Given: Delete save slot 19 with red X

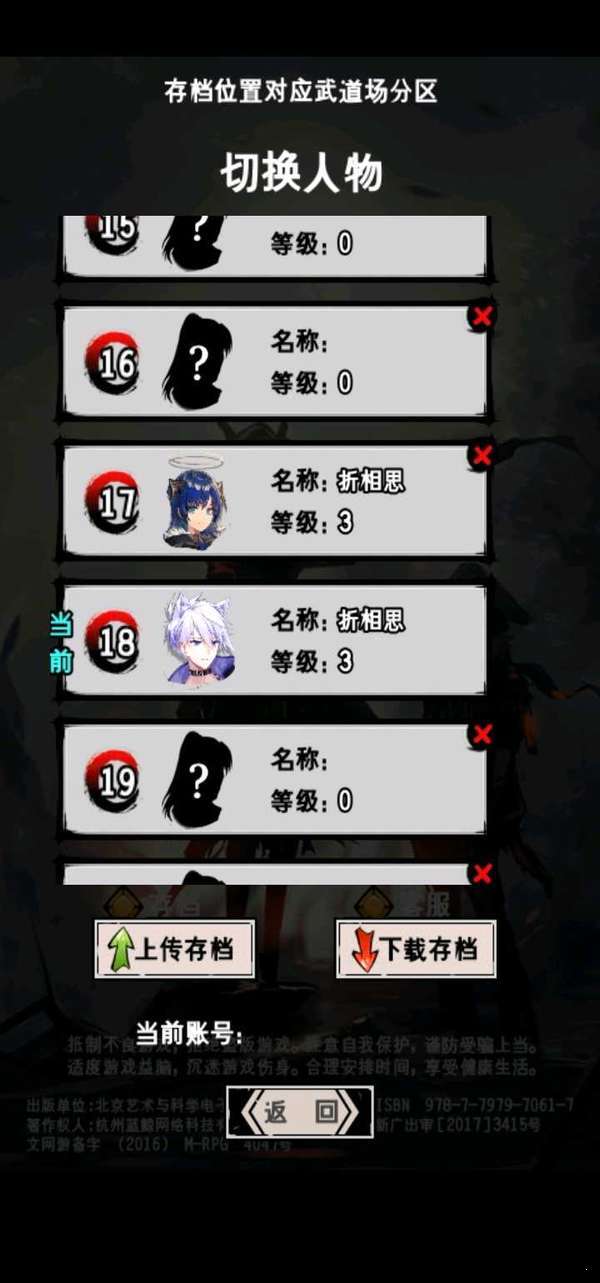Looking at the screenshot, I should point(482,735).
